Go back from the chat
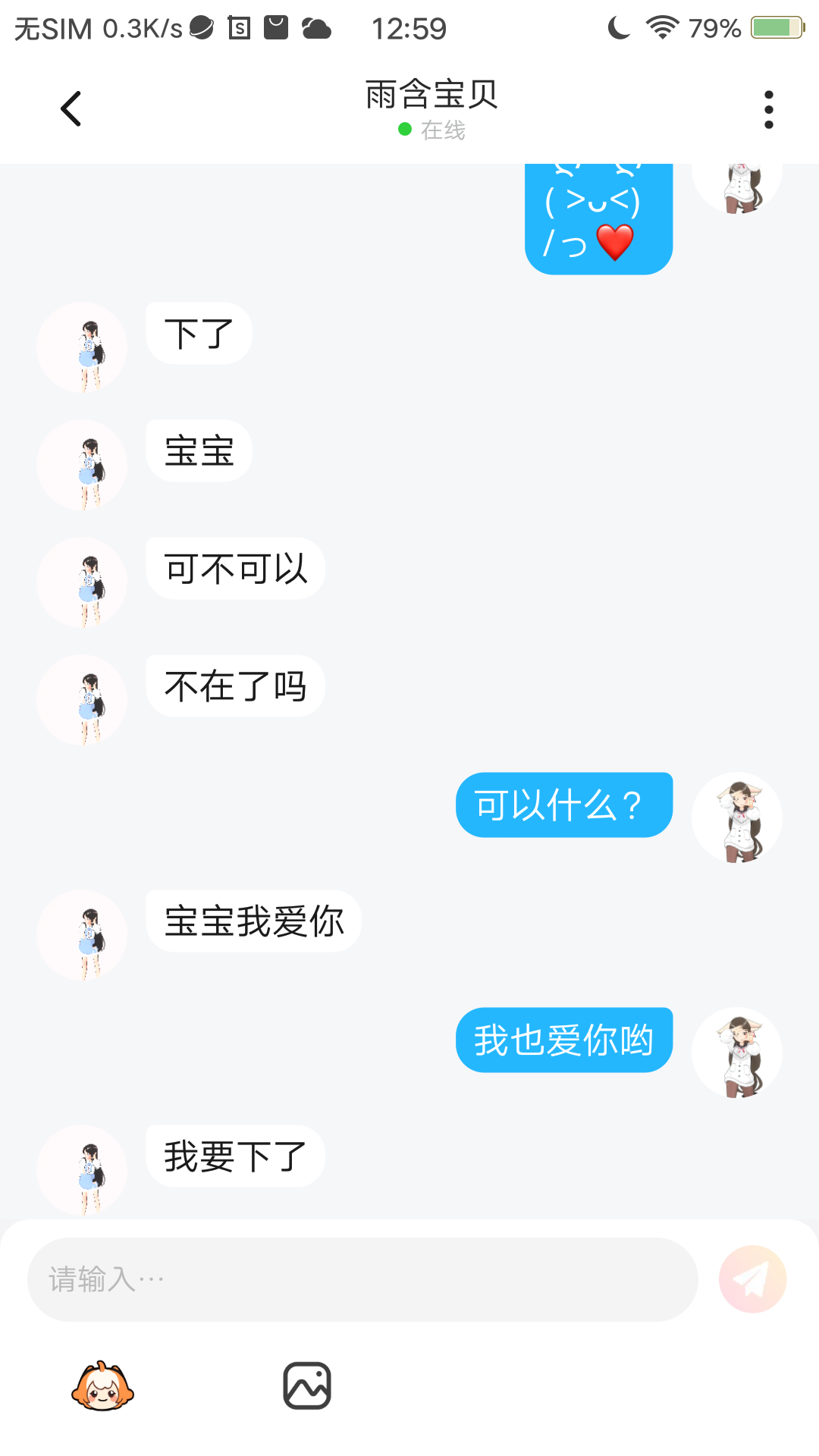The width and height of the screenshot is (819, 1456). tap(71, 108)
